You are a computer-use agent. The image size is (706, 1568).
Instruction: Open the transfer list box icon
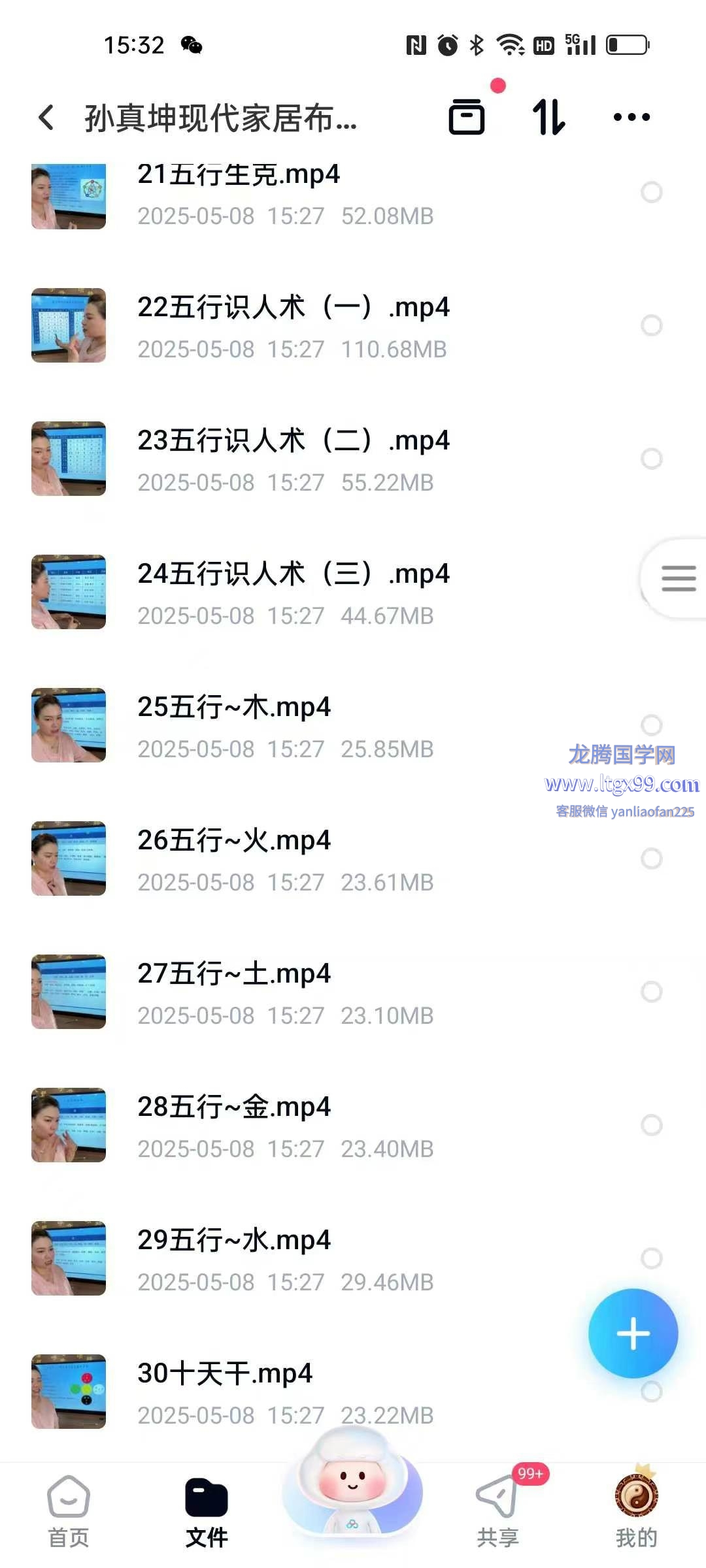point(467,117)
